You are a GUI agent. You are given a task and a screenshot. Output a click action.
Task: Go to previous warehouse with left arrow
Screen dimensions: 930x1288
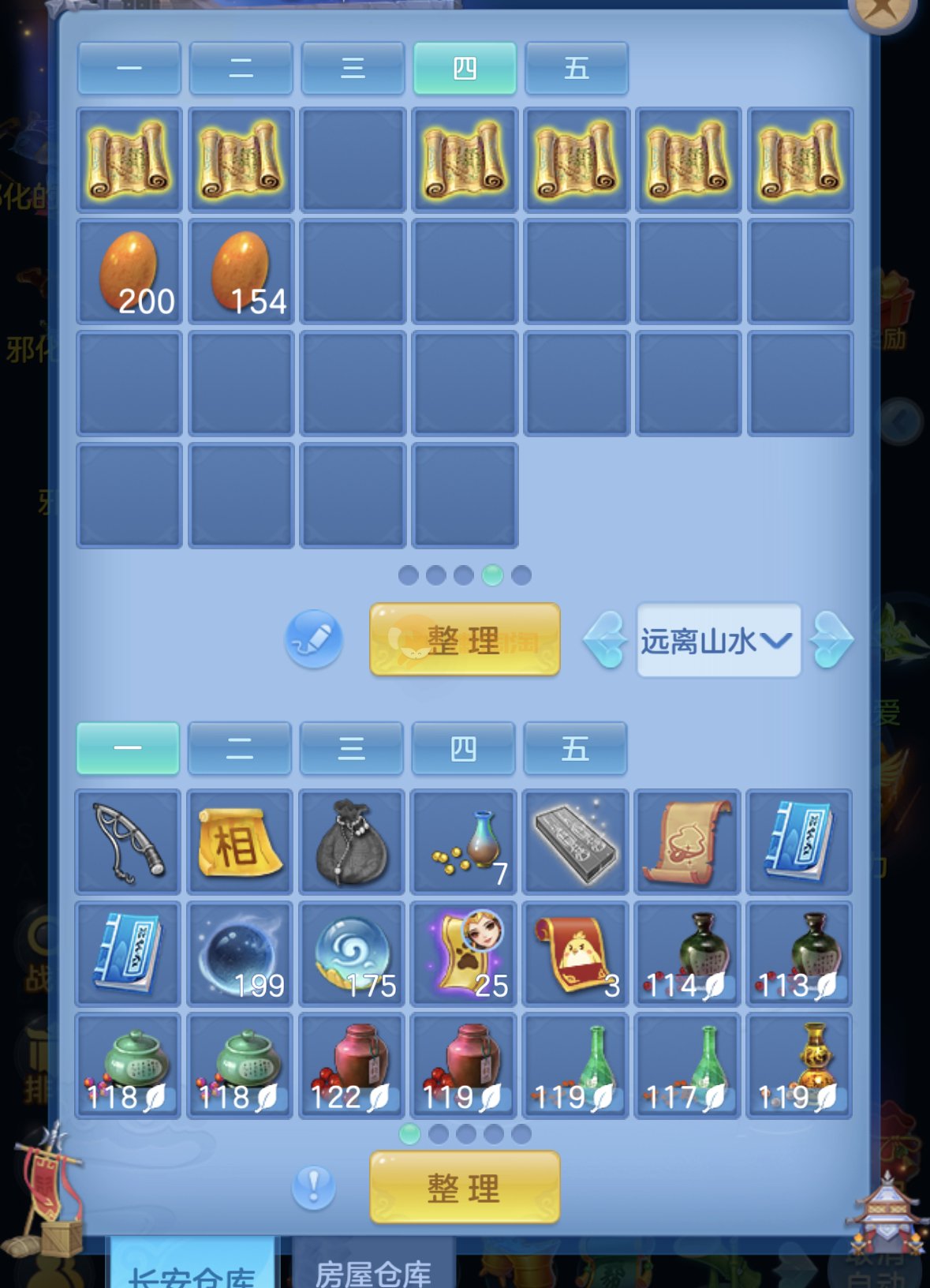606,640
